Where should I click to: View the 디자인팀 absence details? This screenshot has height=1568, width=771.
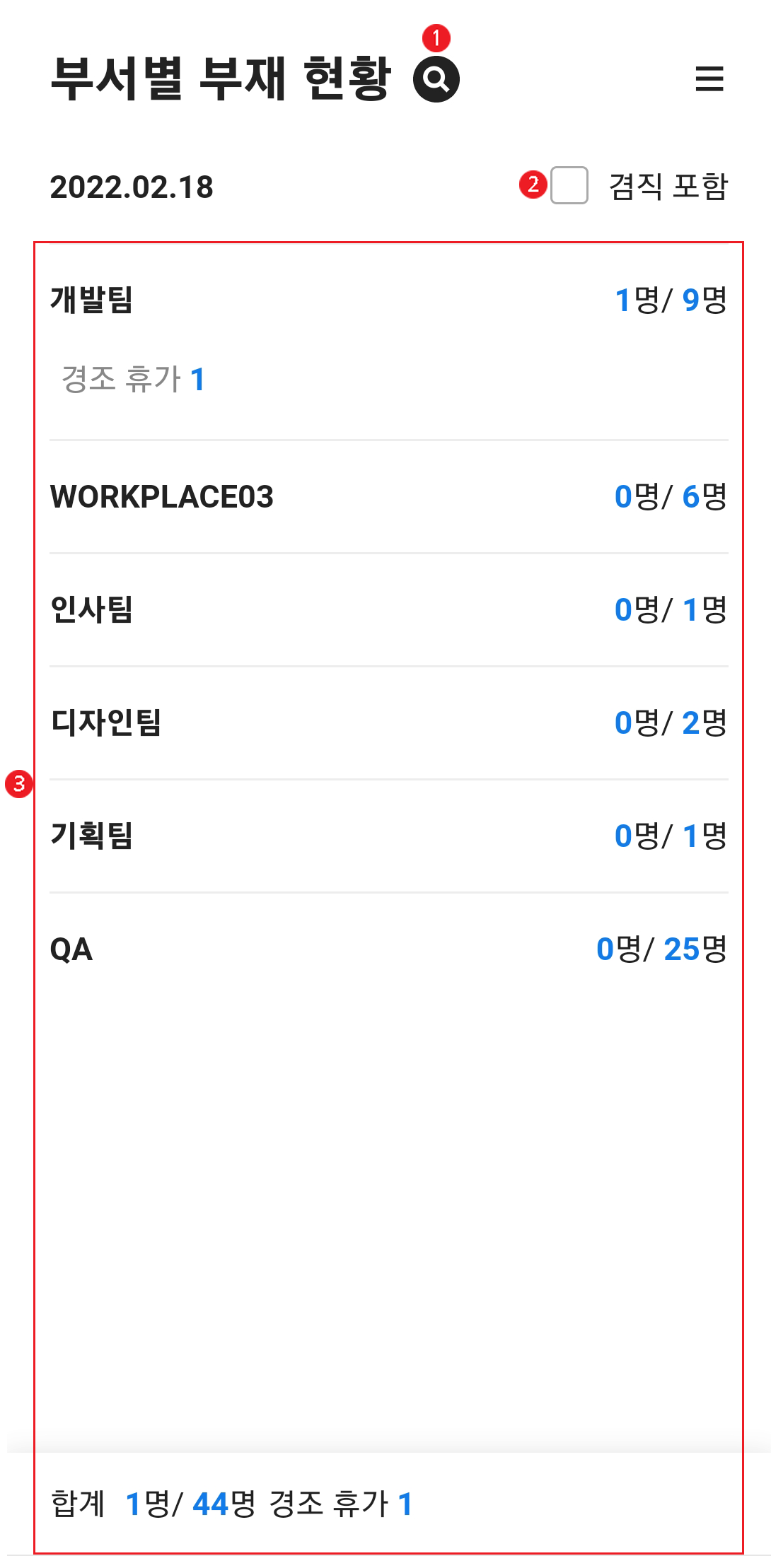[x=389, y=723]
